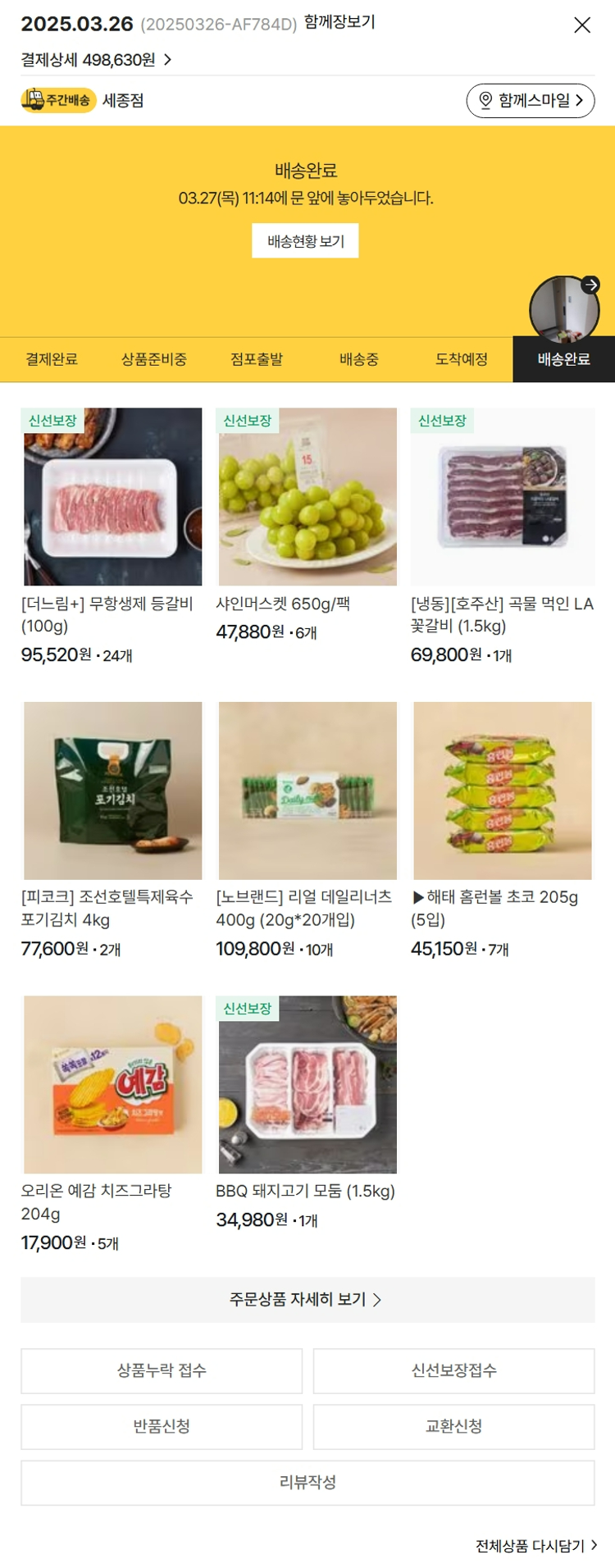Open LA 꽃갈비 product
The height and width of the screenshot is (1568, 615).
503,497
